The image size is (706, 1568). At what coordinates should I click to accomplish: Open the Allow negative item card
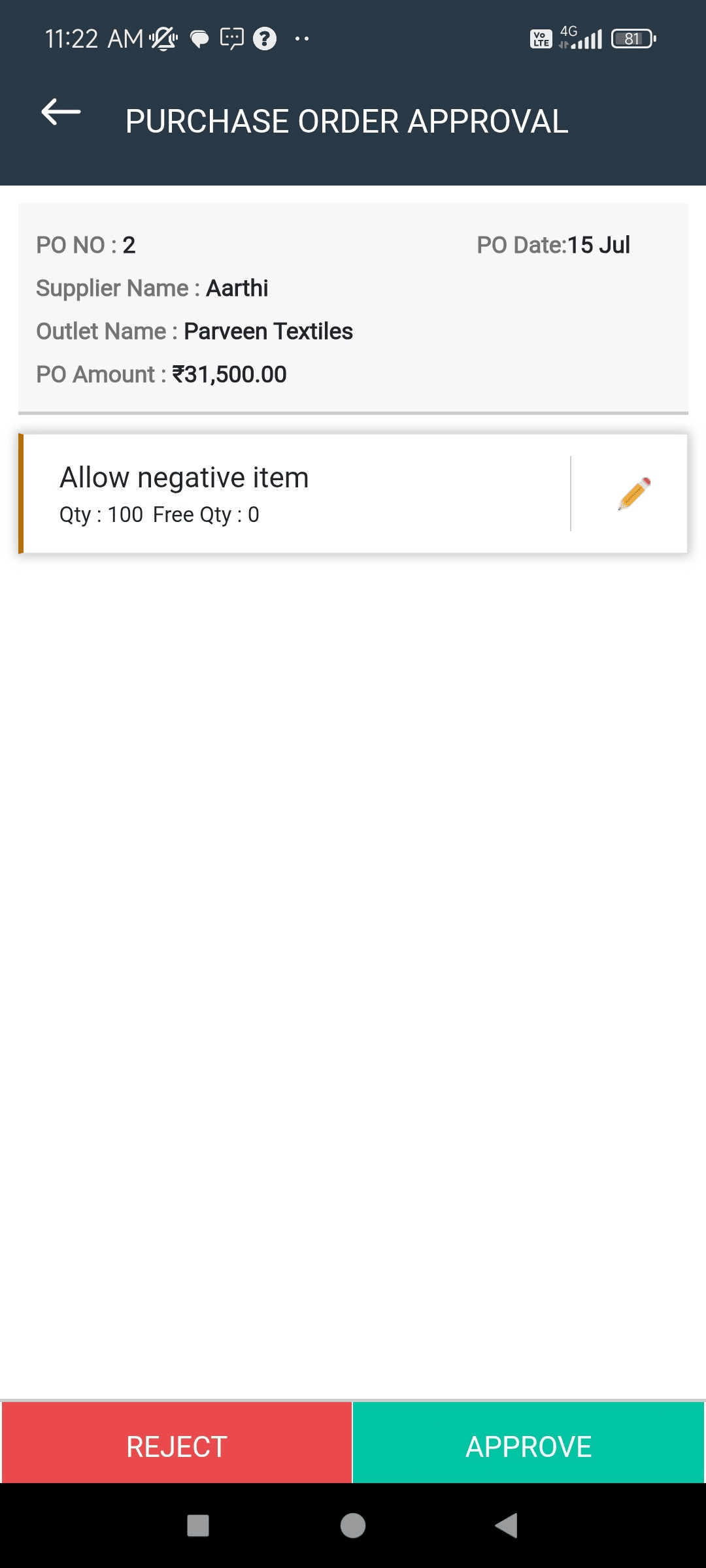pyautogui.click(x=294, y=494)
